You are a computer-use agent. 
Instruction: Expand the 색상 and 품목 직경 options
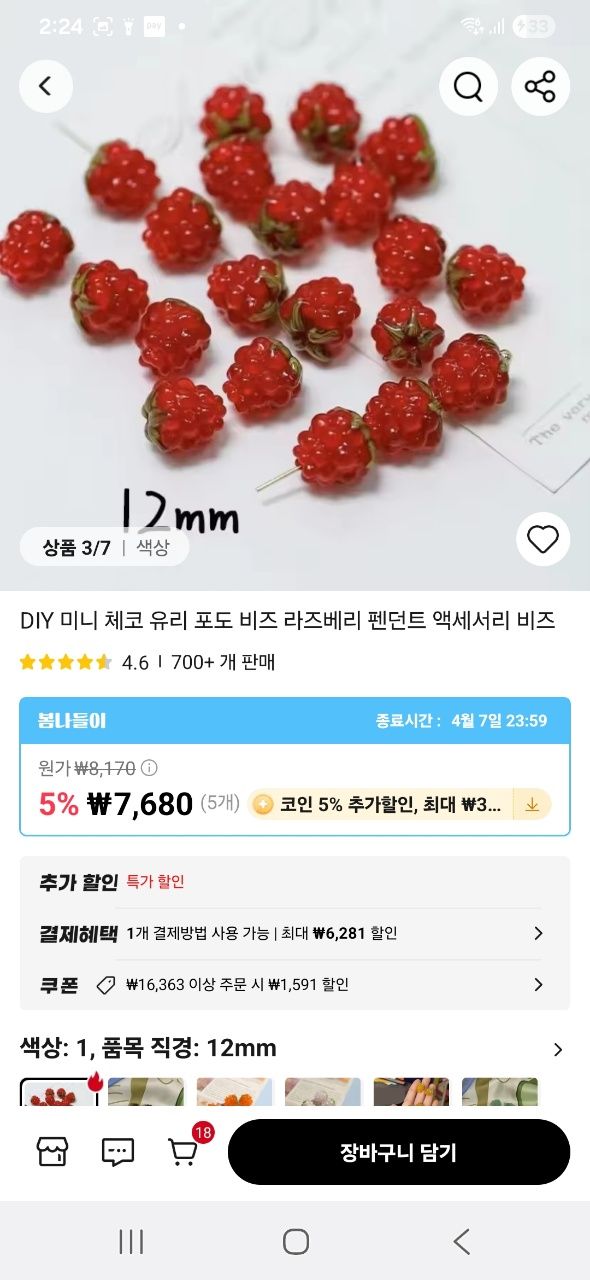[x=294, y=1048]
